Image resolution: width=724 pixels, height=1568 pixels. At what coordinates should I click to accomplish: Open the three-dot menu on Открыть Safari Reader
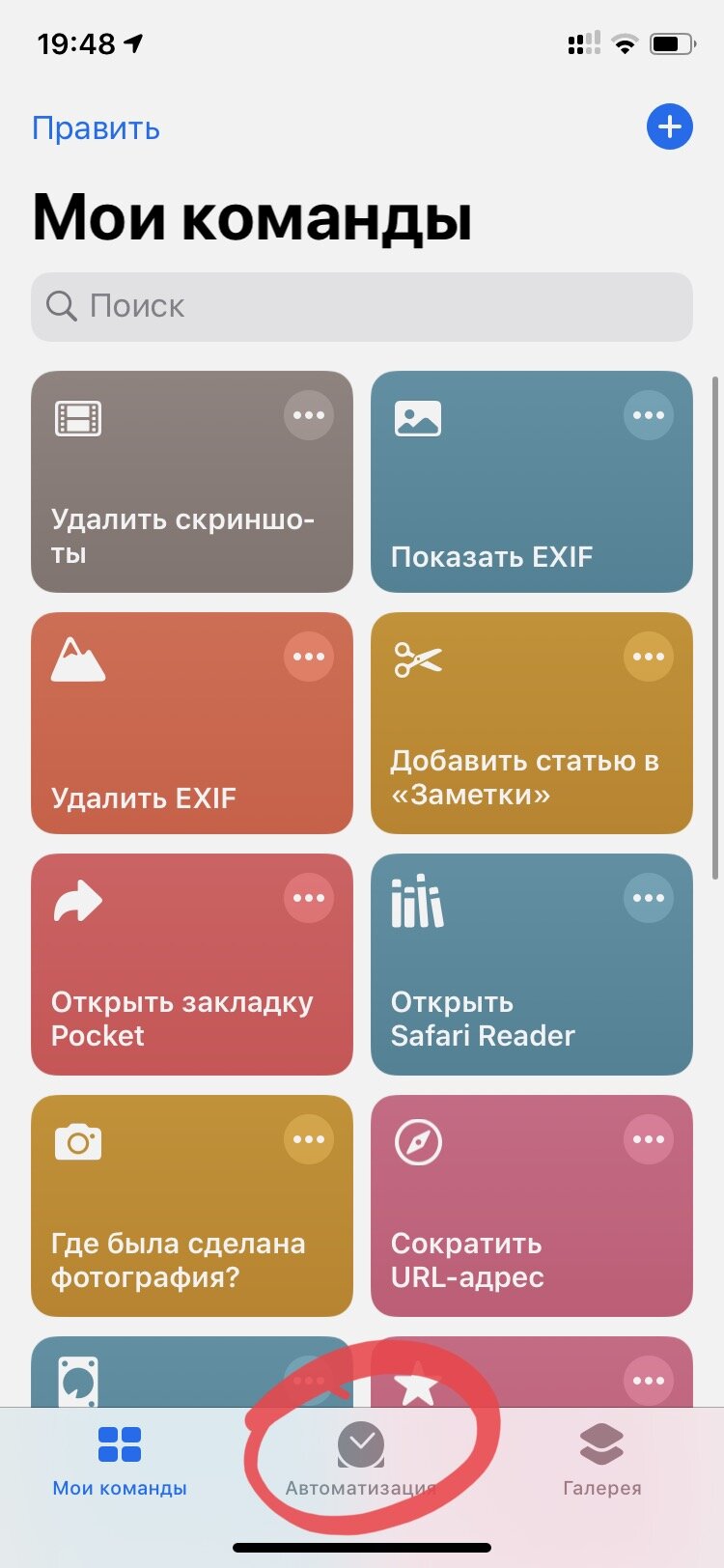649,898
